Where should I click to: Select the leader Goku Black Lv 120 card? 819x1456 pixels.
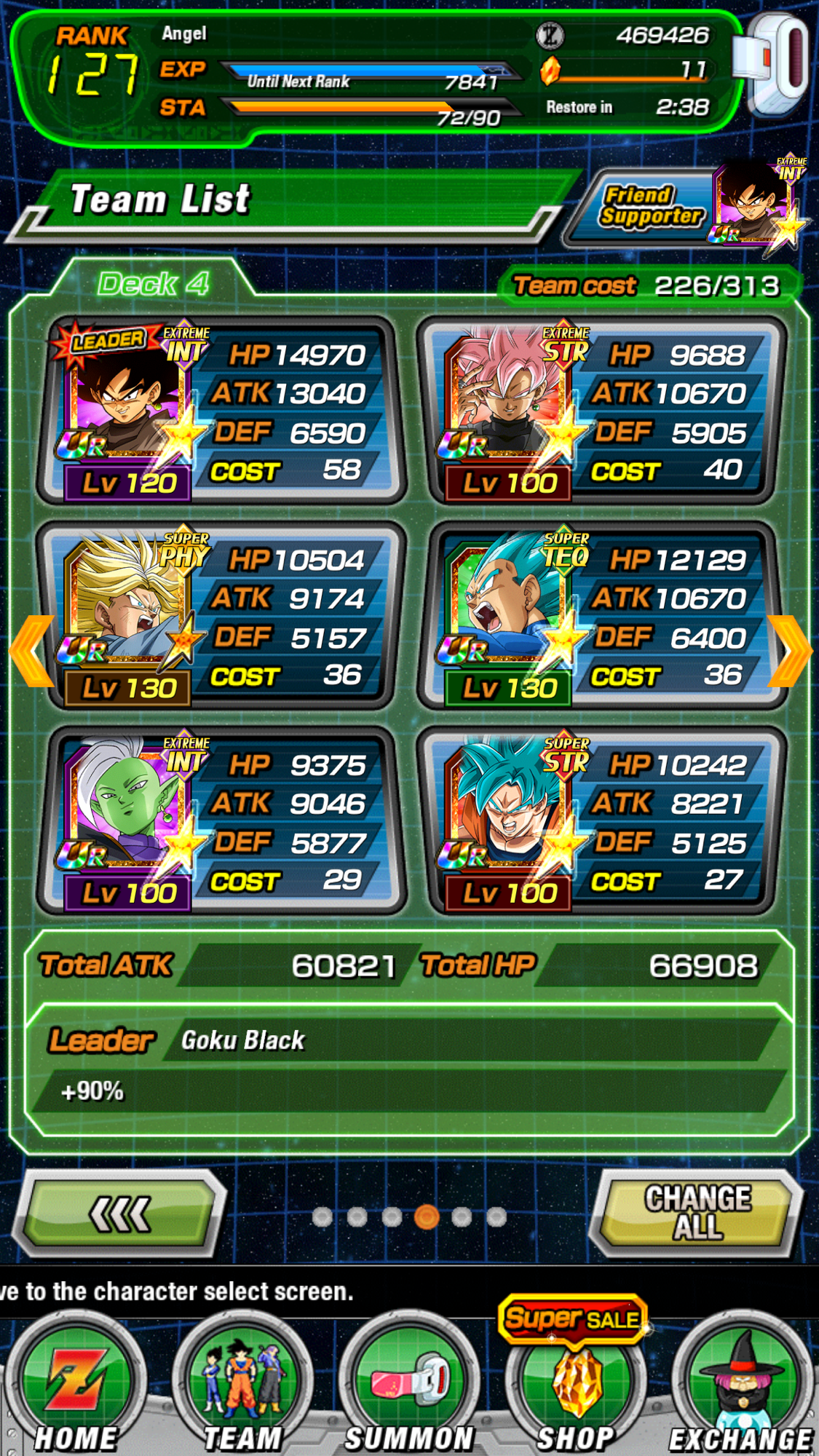[x=220, y=410]
